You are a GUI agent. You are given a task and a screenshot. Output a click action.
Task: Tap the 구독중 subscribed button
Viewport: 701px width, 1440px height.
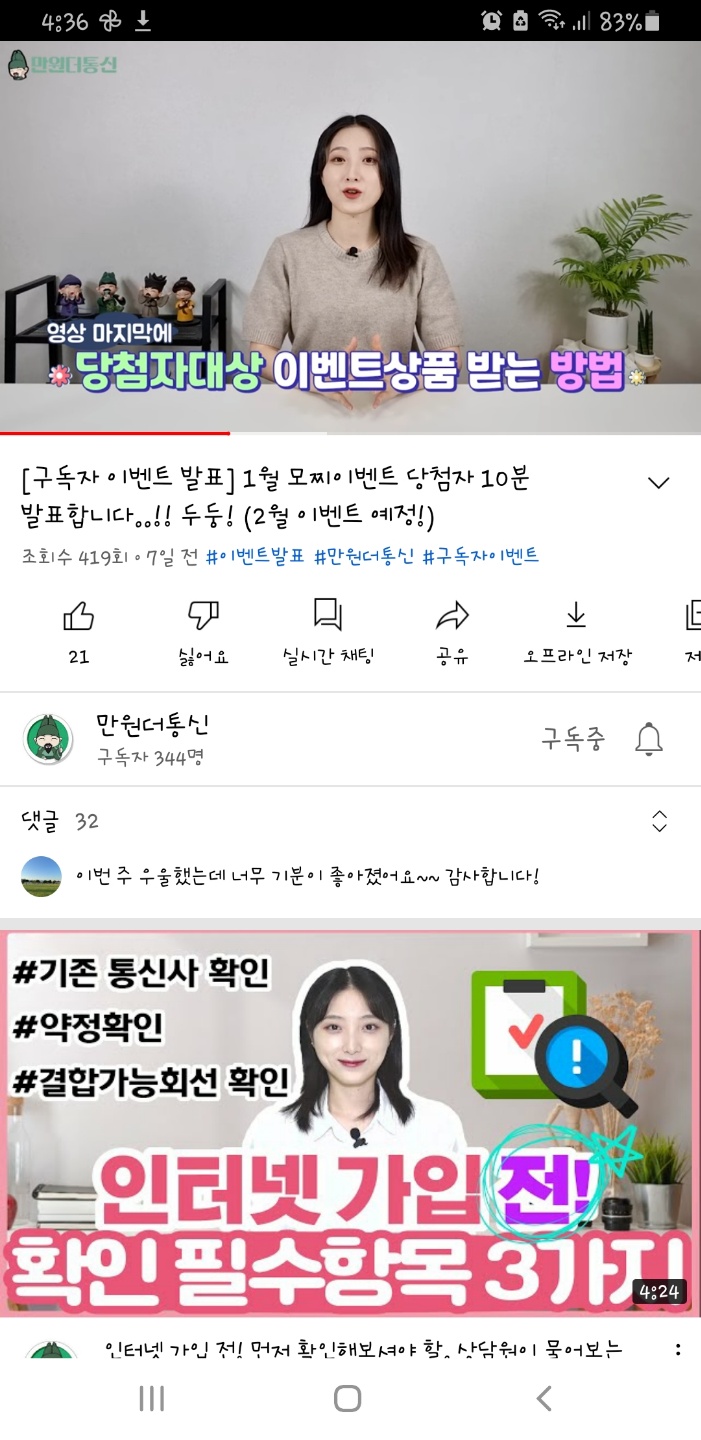click(x=573, y=739)
